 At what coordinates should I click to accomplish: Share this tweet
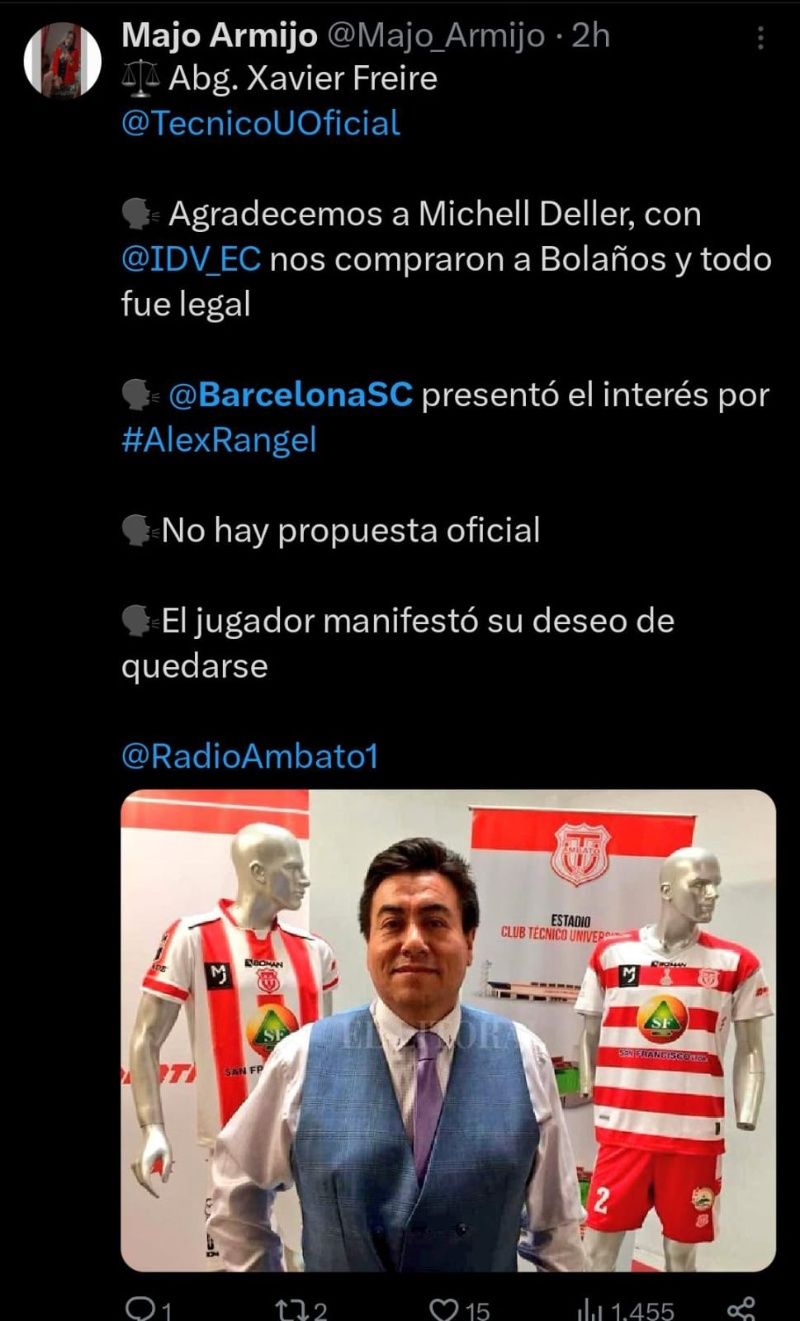(741, 1308)
